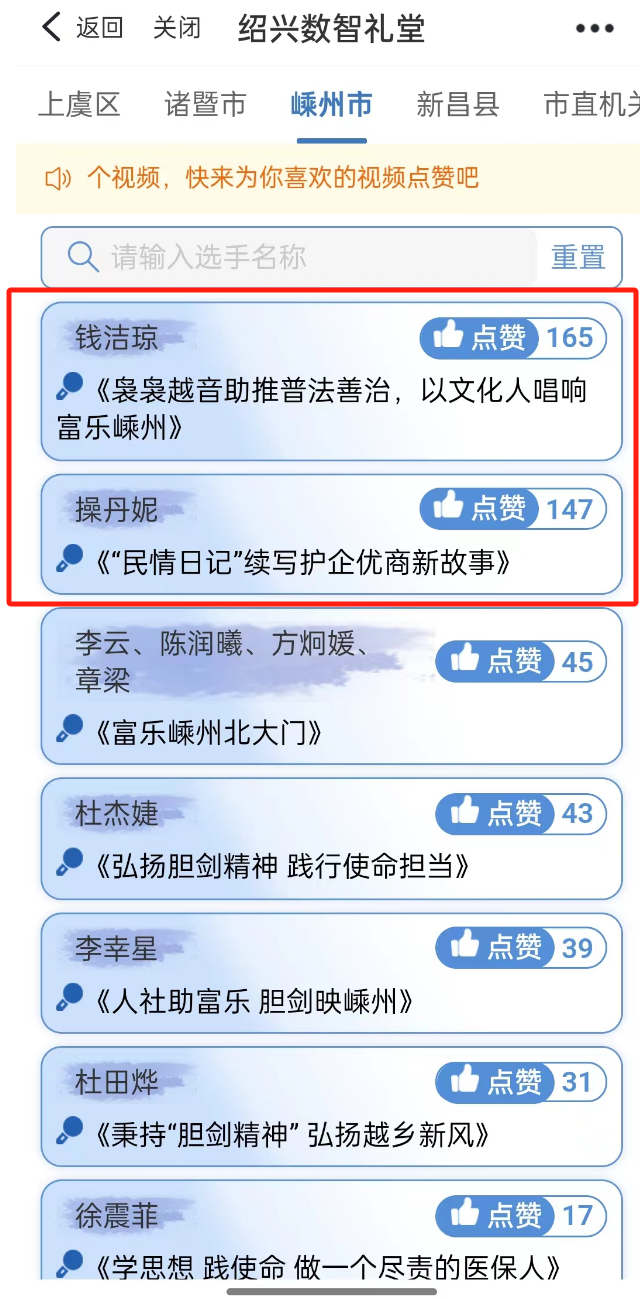This screenshot has height=1299, width=640.
Task: Tap 点赞 on 徐震菲's entry
Action: [496, 1215]
